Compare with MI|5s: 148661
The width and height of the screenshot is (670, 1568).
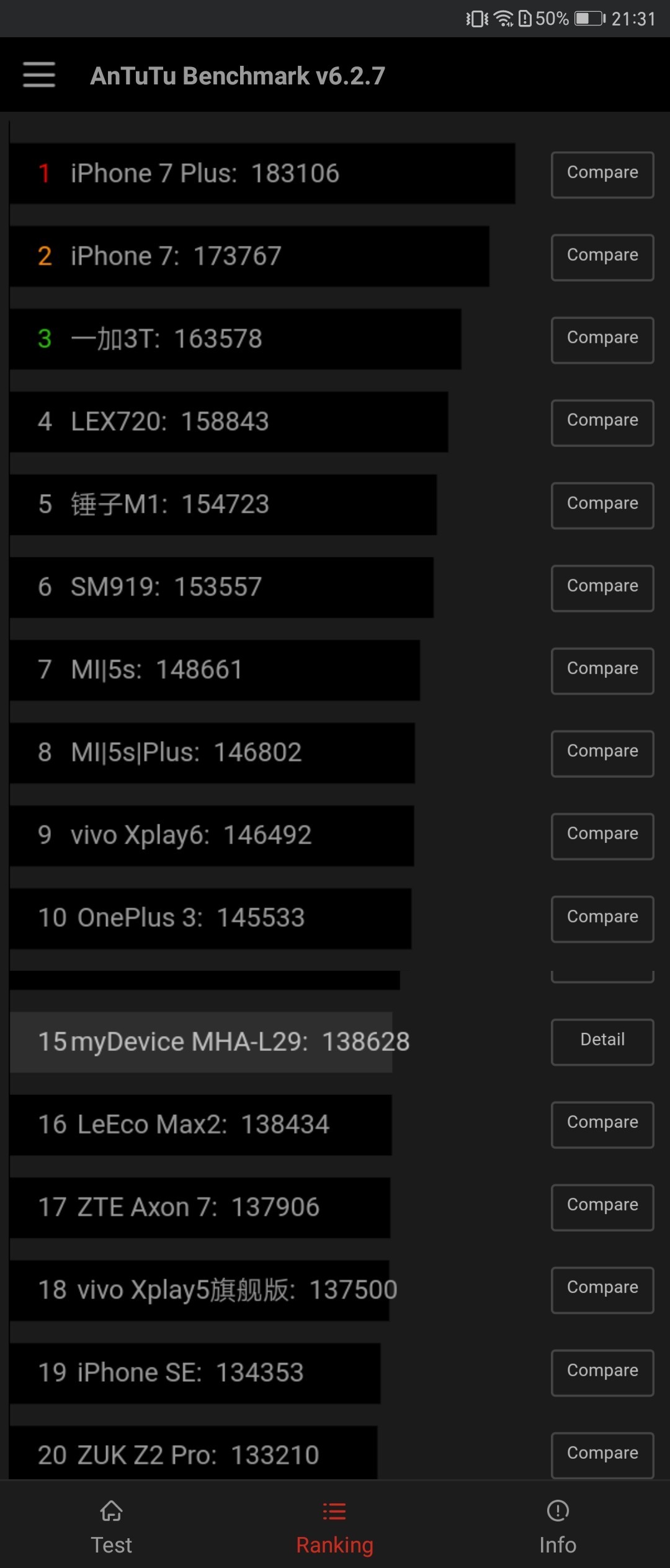pyautogui.click(x=602, y=670)
